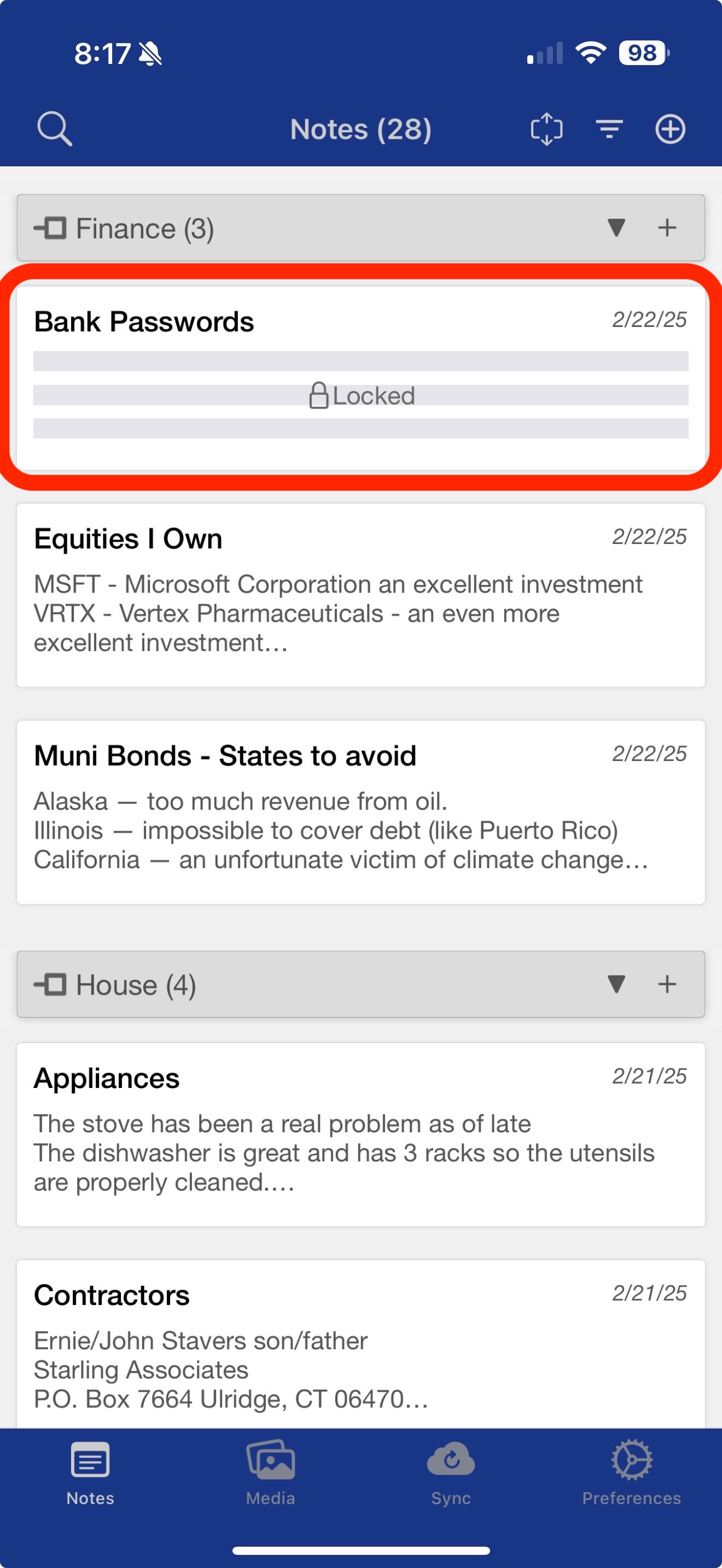The width and height of the screenshot is (722, 1568).
Task: Open the Appliances note
Action: 361,1134
